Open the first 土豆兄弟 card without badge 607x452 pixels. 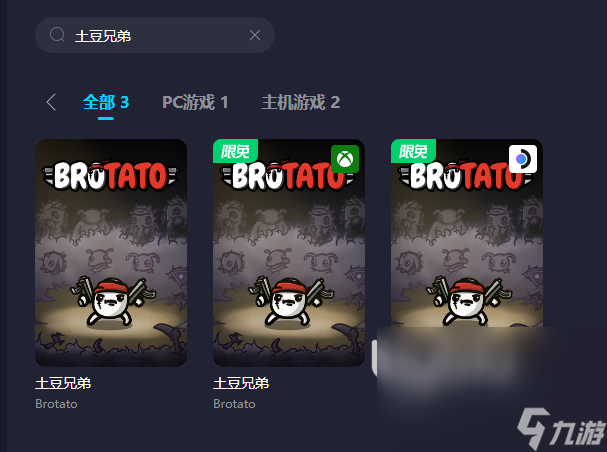coord(111,252)
